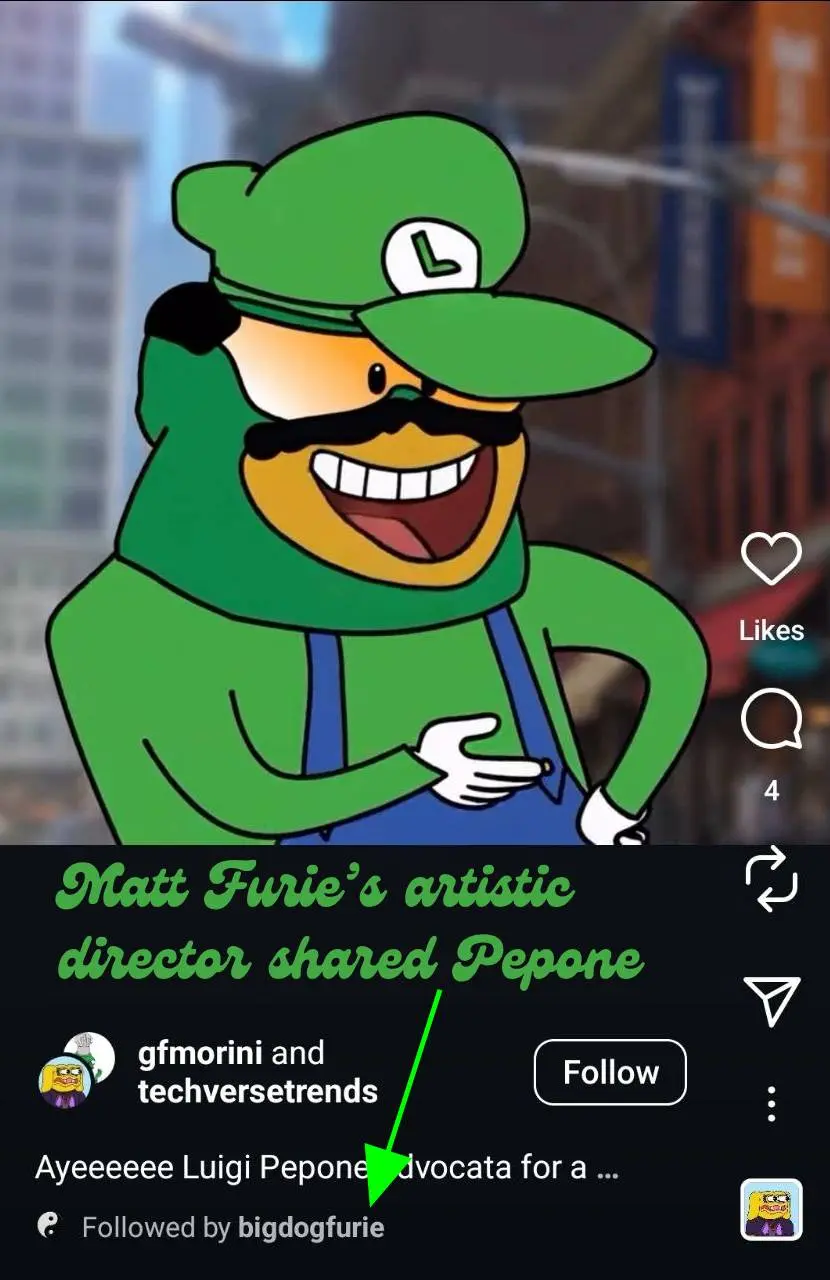
Task: Repost this reel
Action: click(x=771, y=880)
